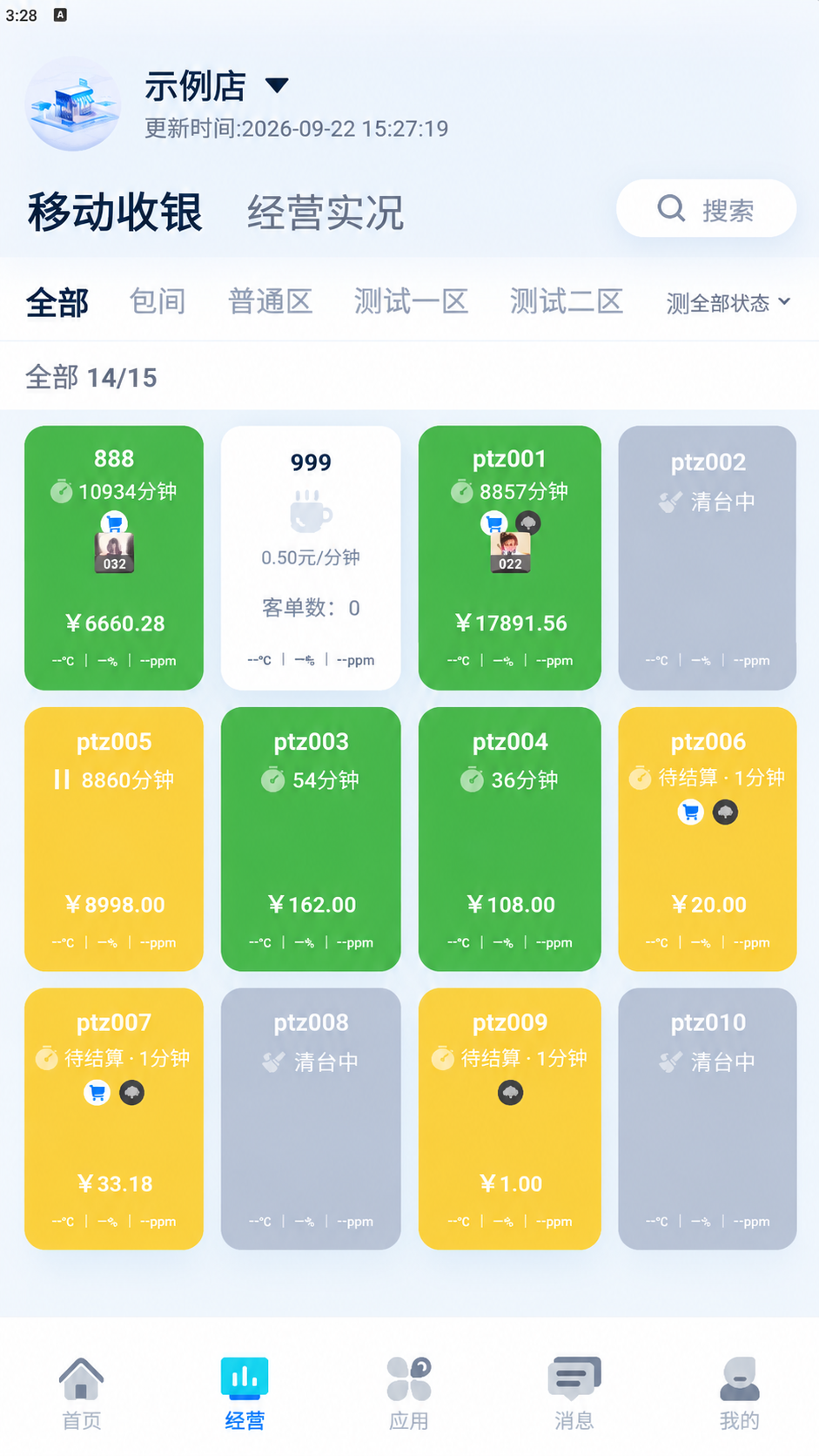This screenshot has width=819, height=1456.
Task: Open table ptz003 with 54分钟
Action: [311, 839]
